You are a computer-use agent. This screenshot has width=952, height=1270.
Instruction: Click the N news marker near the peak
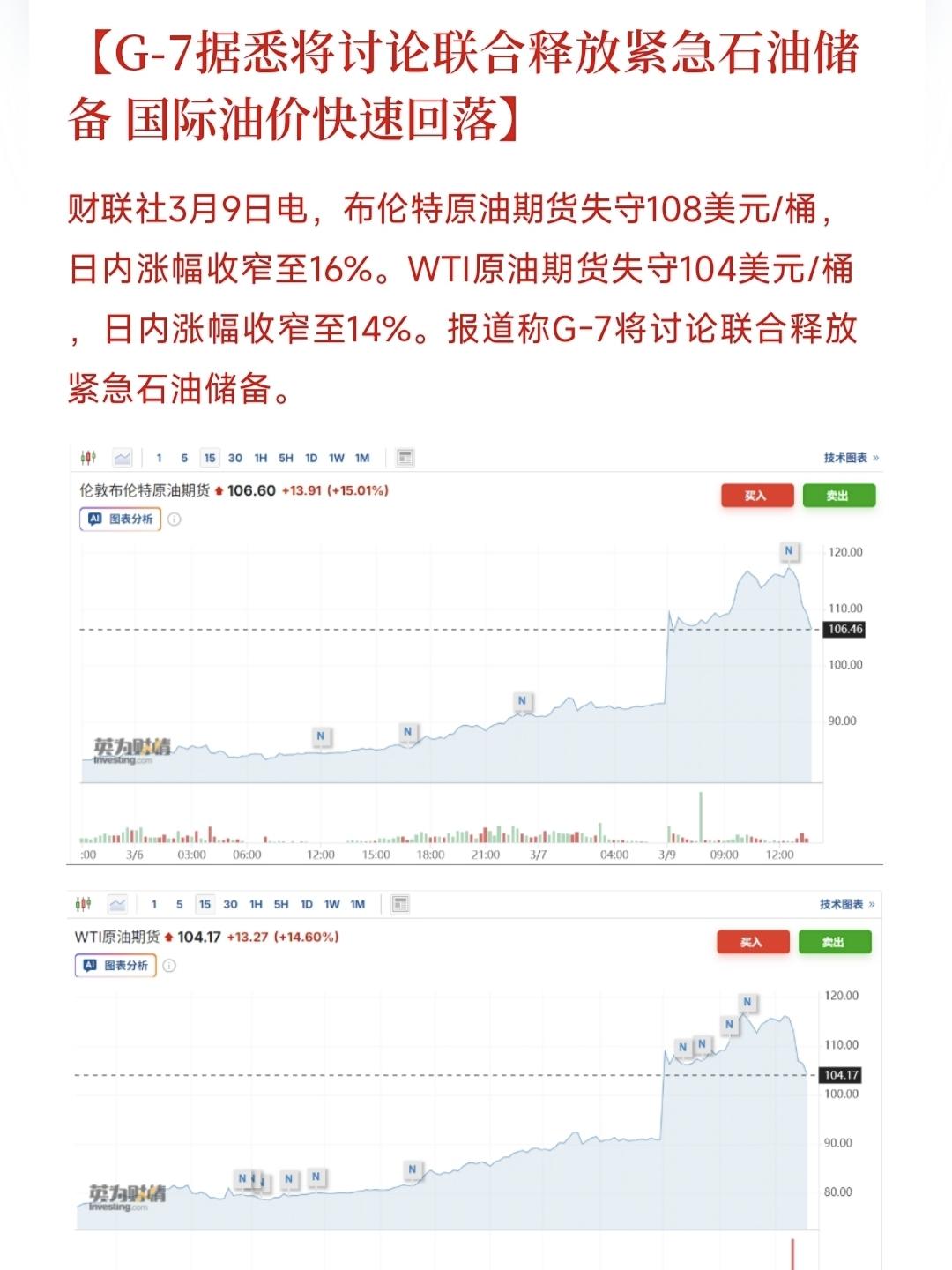[787, 551]
